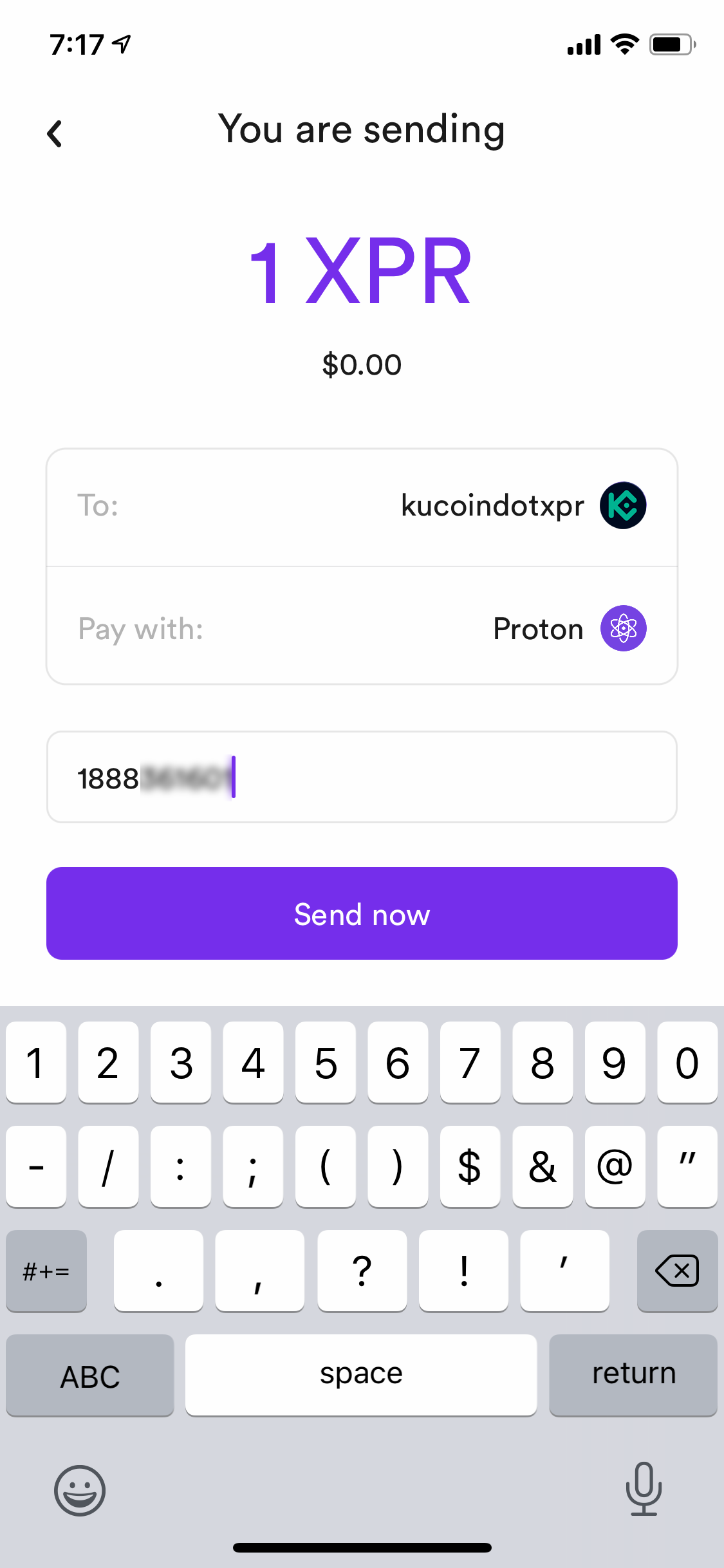Tap the battery indicator icon
The height and width of the screenshot is (1568, 724).
click(669, 43)
